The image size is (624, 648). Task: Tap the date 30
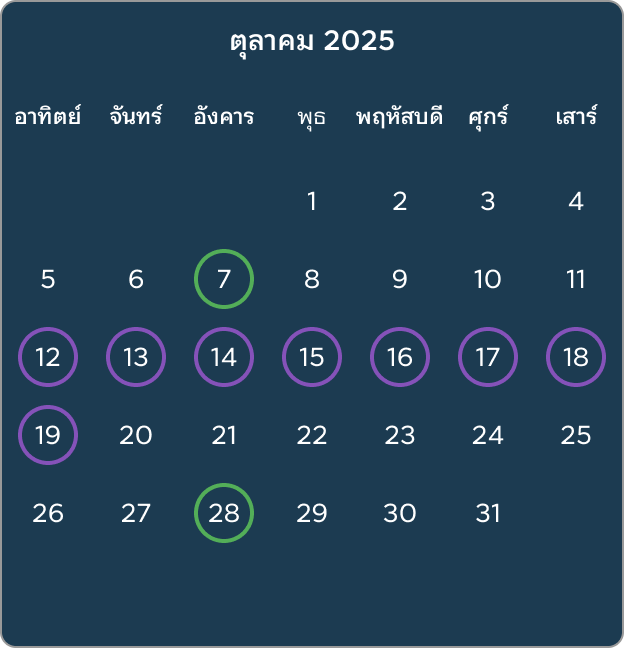pos(400,513)
